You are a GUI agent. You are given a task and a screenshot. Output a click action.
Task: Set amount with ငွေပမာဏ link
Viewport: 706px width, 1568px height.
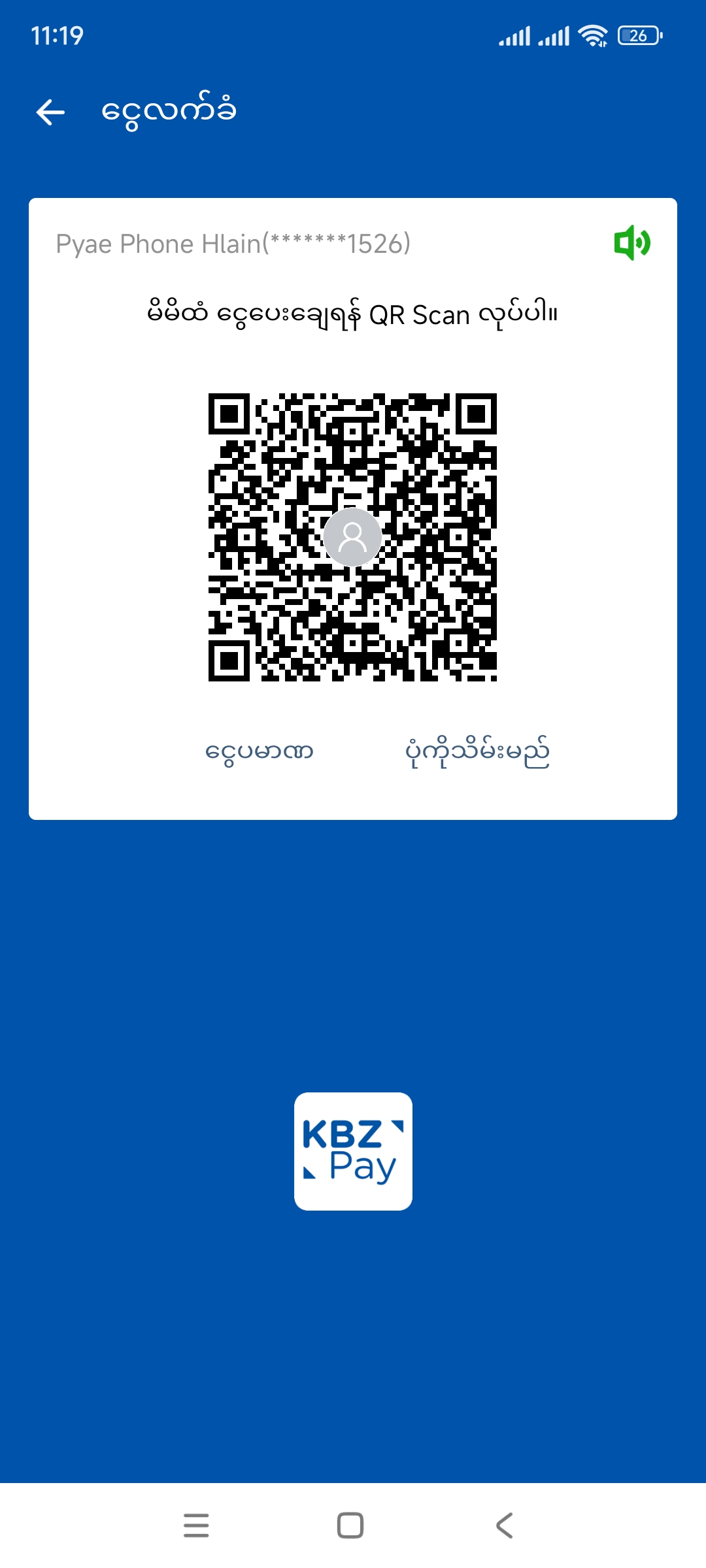(x=259, y=752)
